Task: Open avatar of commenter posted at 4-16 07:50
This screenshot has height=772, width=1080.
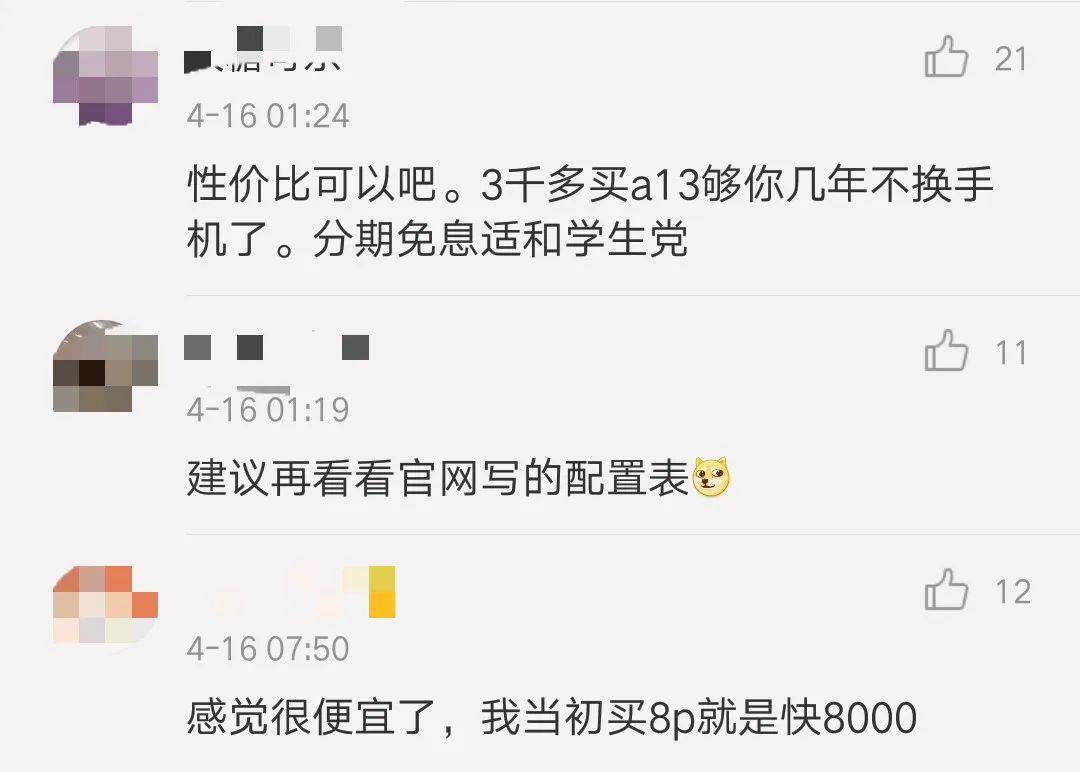Action: (x=105, y=604)
